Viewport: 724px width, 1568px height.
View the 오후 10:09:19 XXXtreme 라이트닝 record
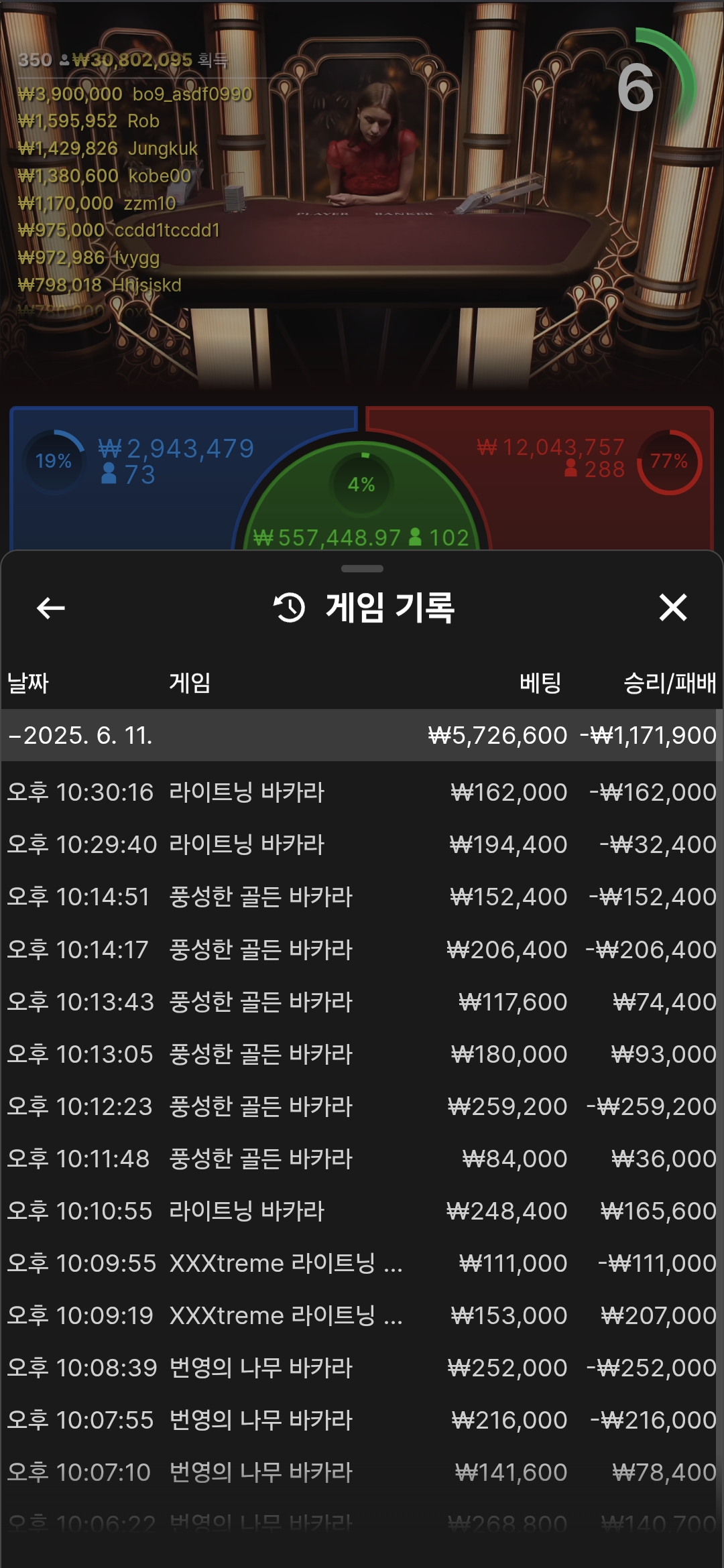(362, 1315)
